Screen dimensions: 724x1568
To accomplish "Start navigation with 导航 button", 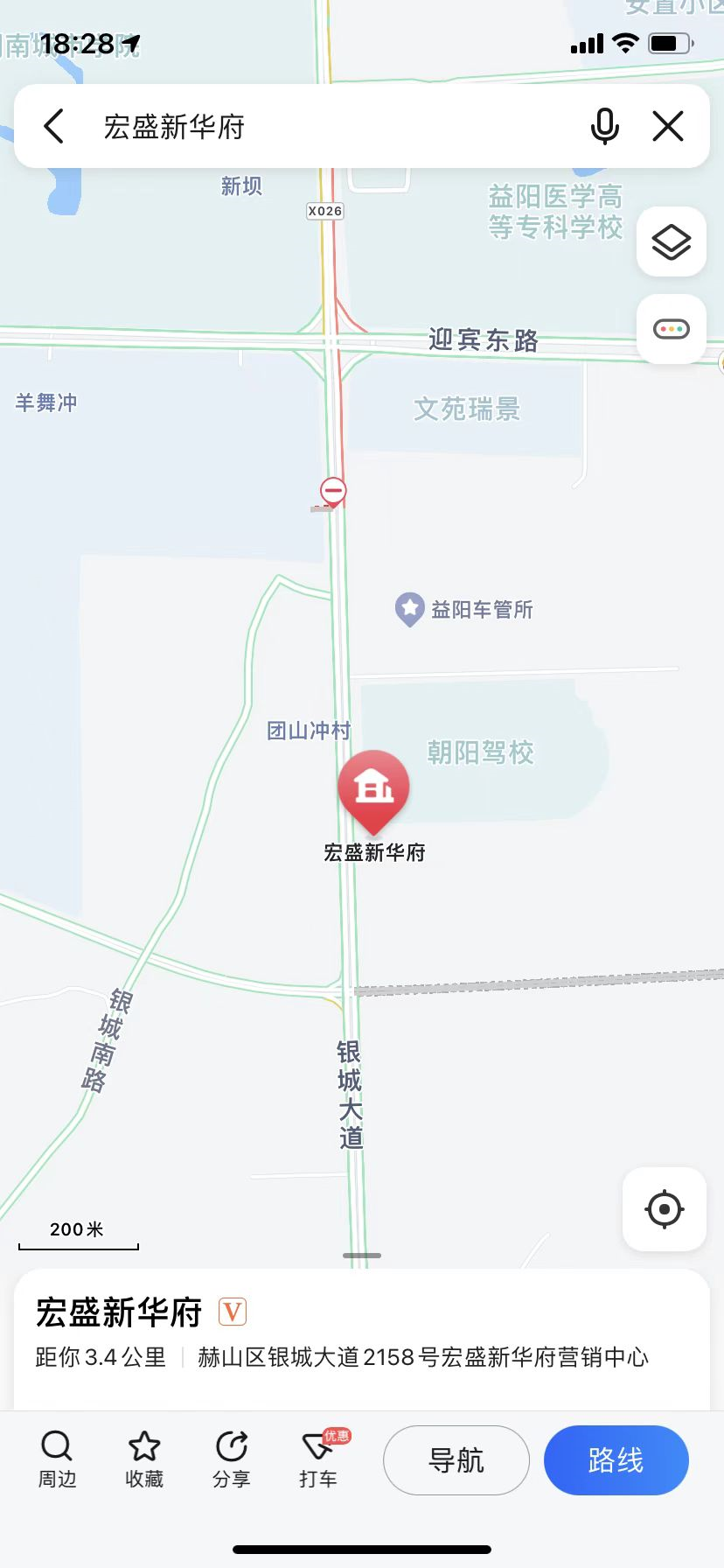I will 456,1459.
